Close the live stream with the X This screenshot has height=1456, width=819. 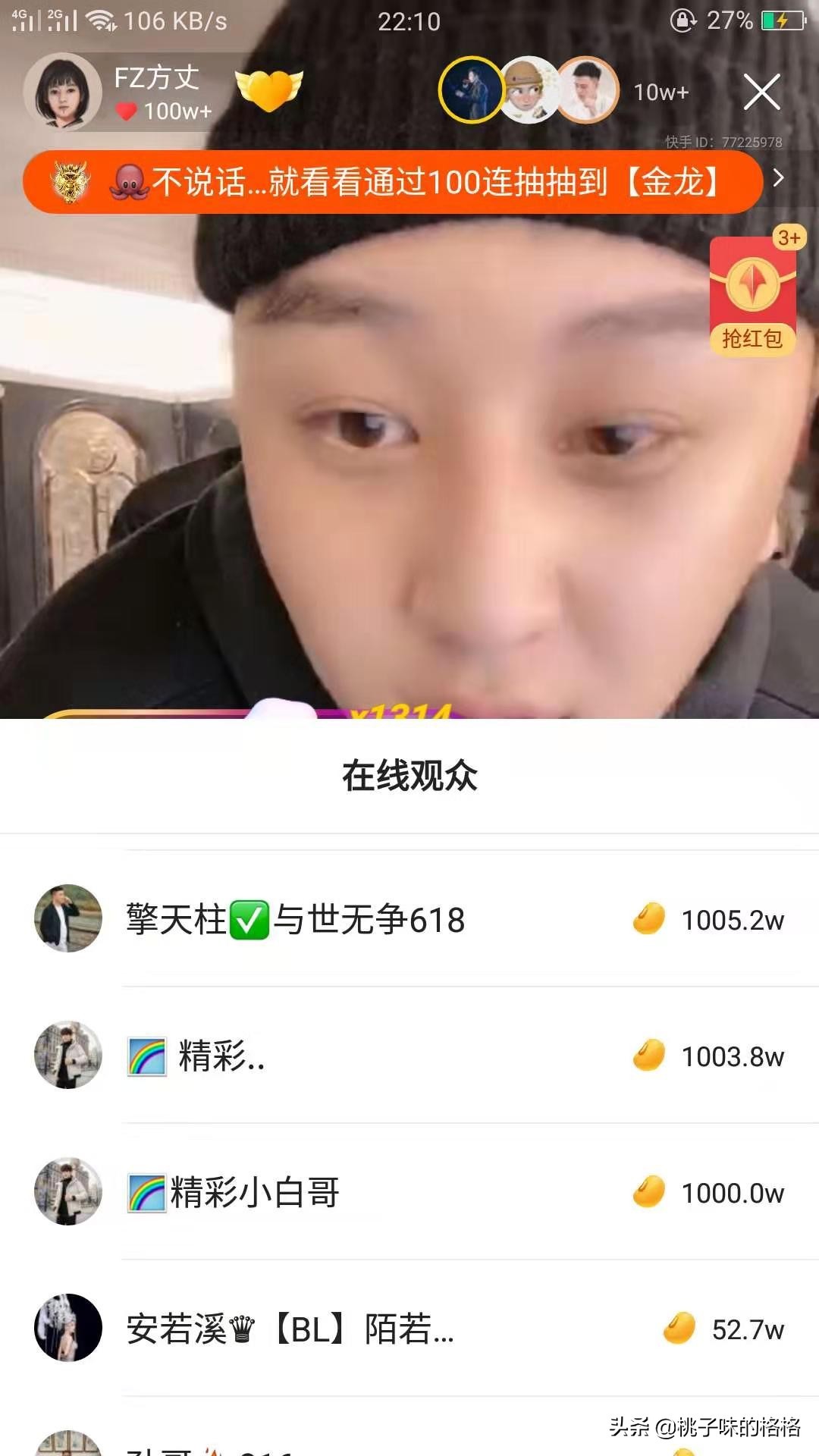[x=761, y=93]
